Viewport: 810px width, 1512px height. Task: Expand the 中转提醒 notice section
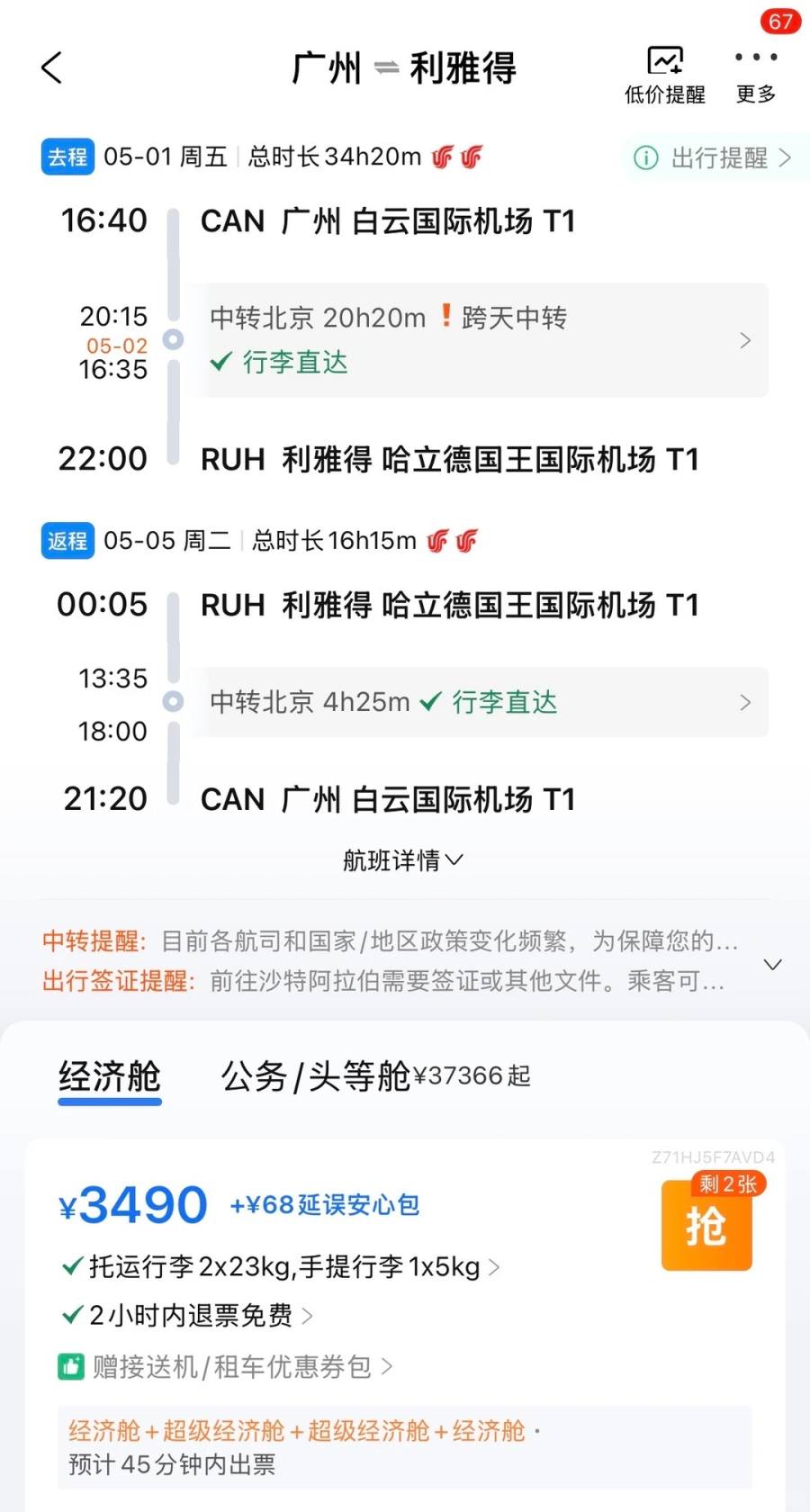click(x=772, y=963)
